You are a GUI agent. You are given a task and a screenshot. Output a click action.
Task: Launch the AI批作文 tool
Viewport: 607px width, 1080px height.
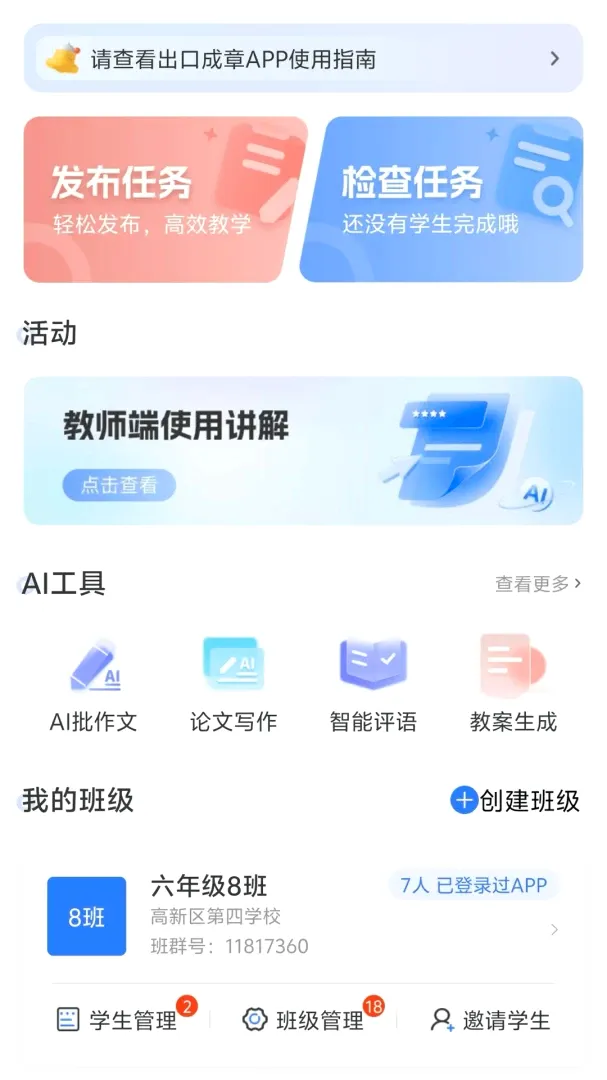(x=94, y=685)
